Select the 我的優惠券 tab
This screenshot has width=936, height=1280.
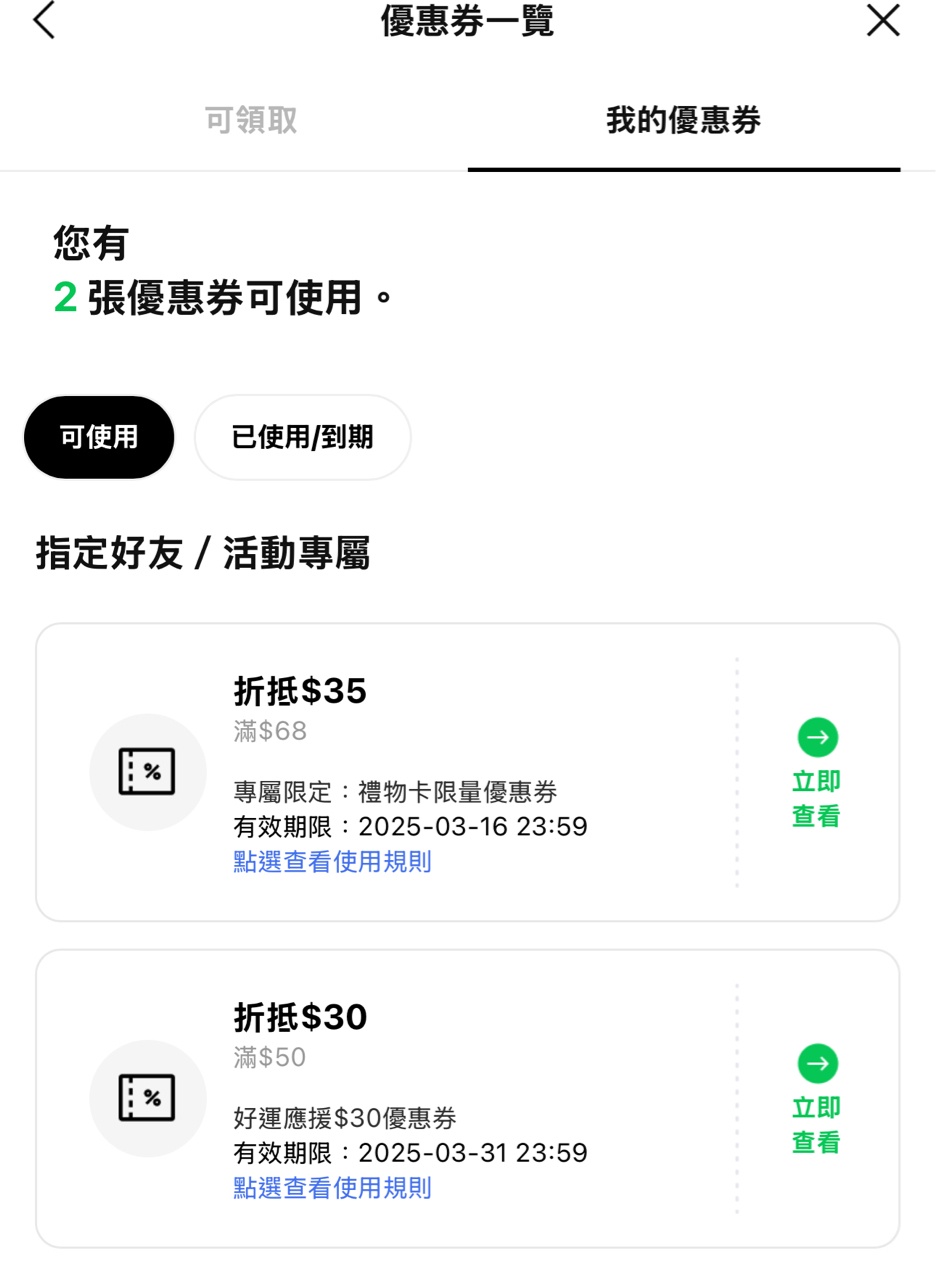pyautogui.click(x=683, y=121)
